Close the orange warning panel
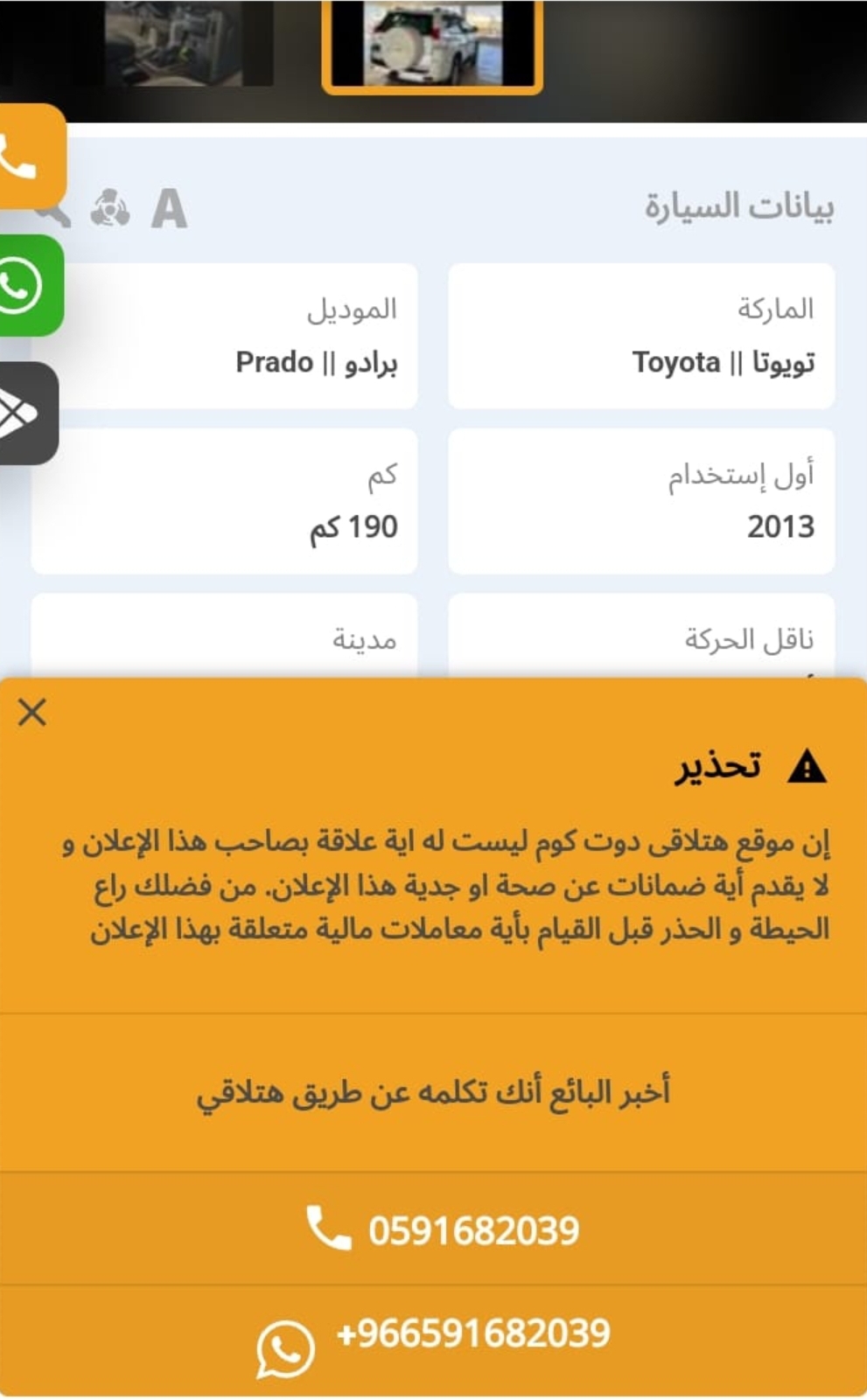The image size is (867, 1400). click(32, 713)
